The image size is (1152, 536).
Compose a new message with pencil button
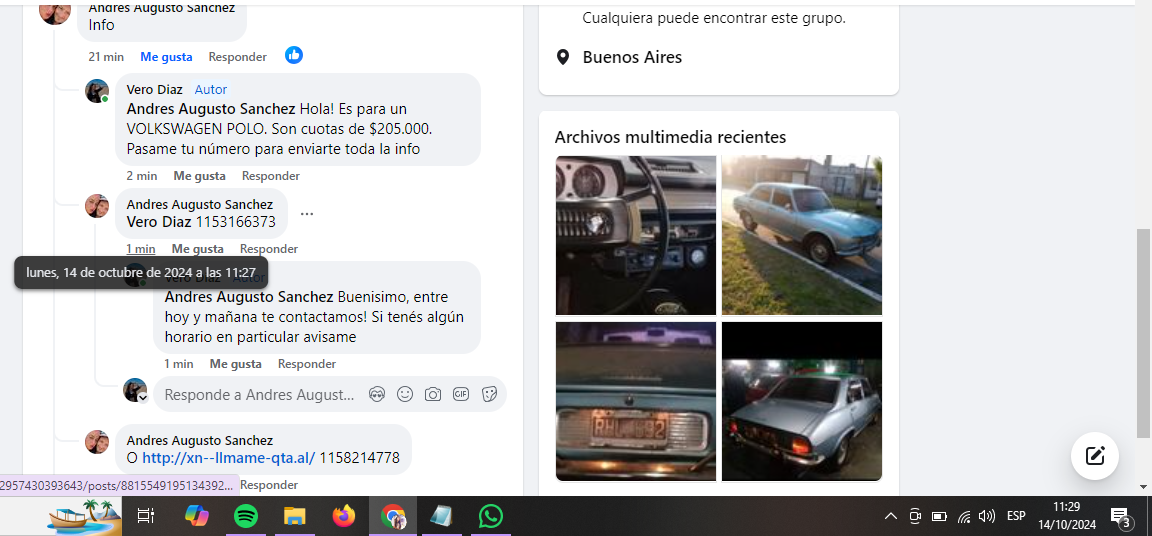click(x=1095, y=456)
